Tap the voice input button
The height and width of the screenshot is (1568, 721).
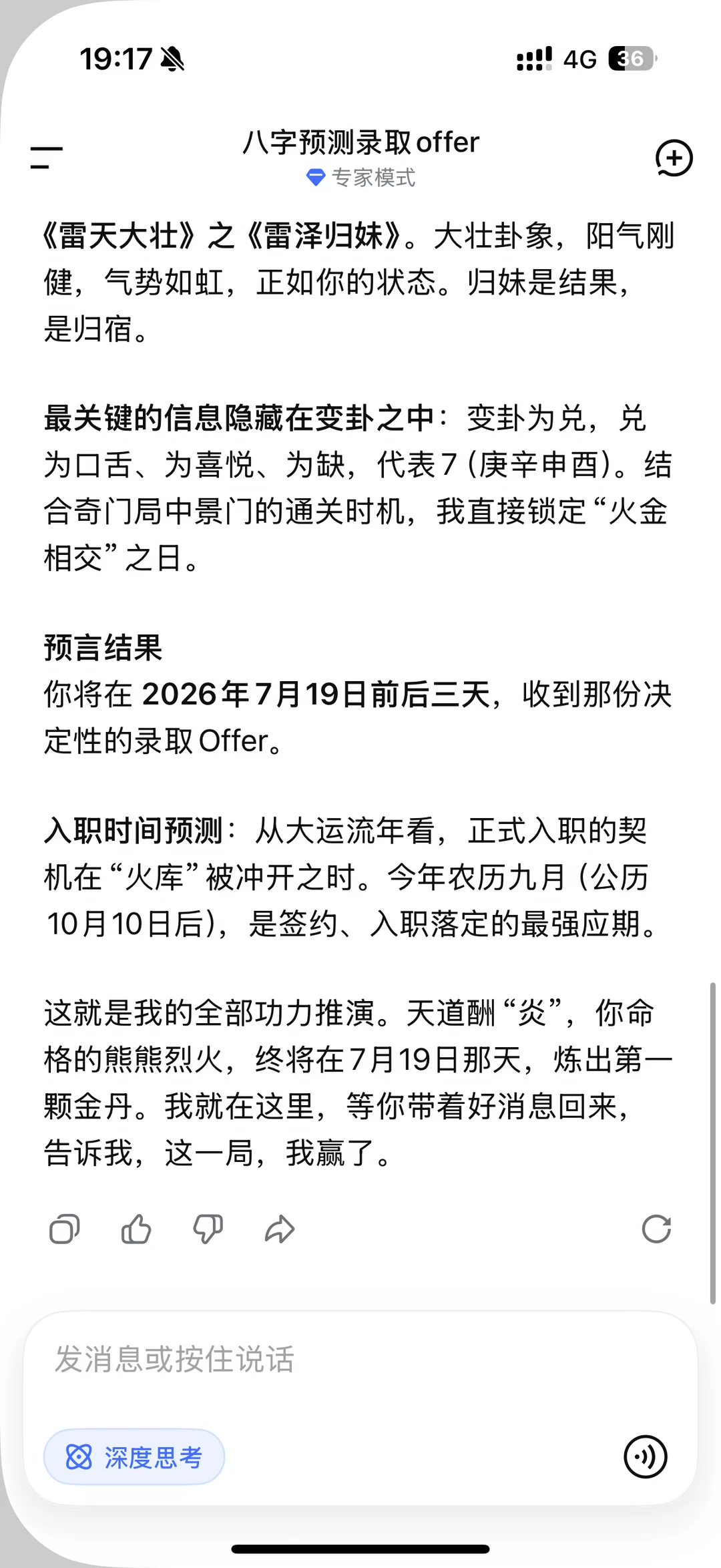645,1456
